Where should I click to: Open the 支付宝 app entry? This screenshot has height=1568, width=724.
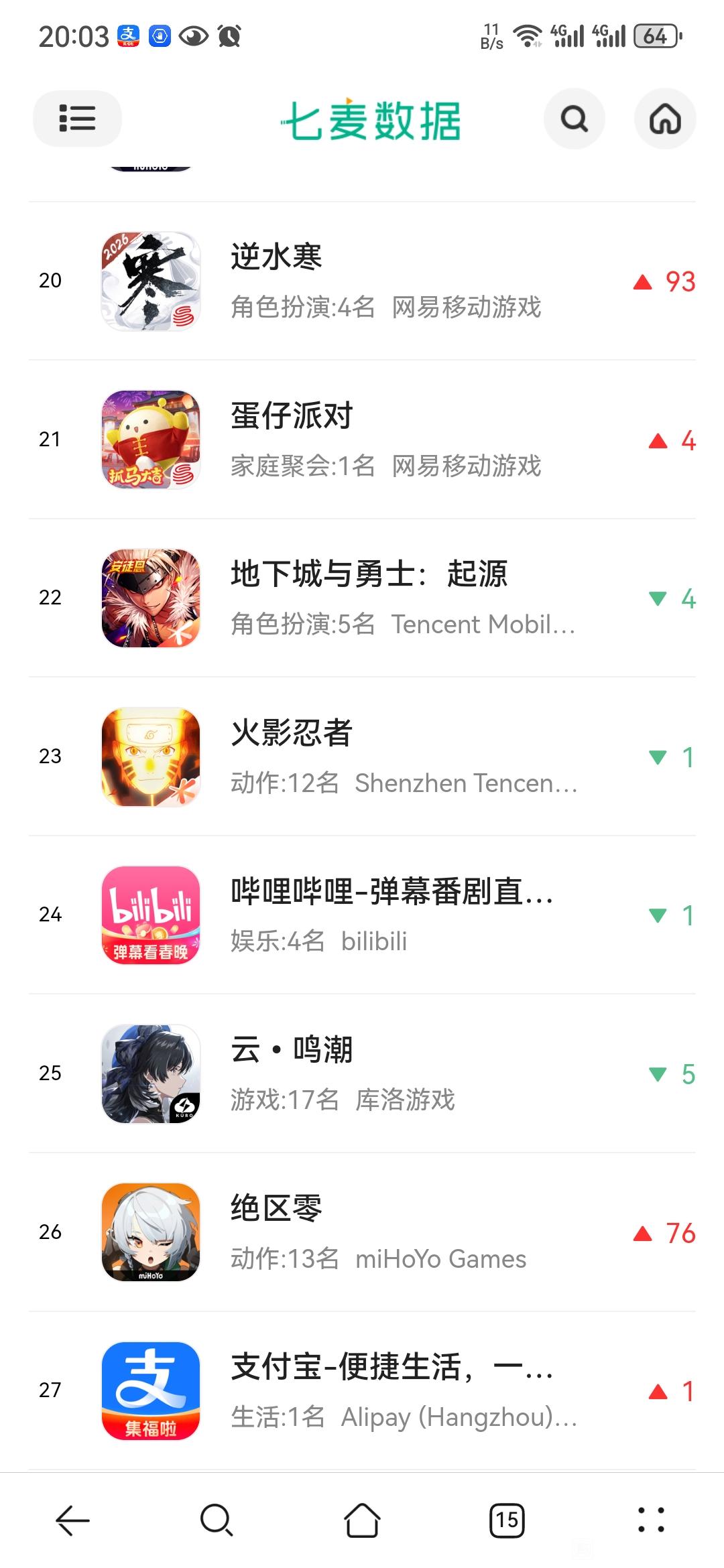(362, 1390)
